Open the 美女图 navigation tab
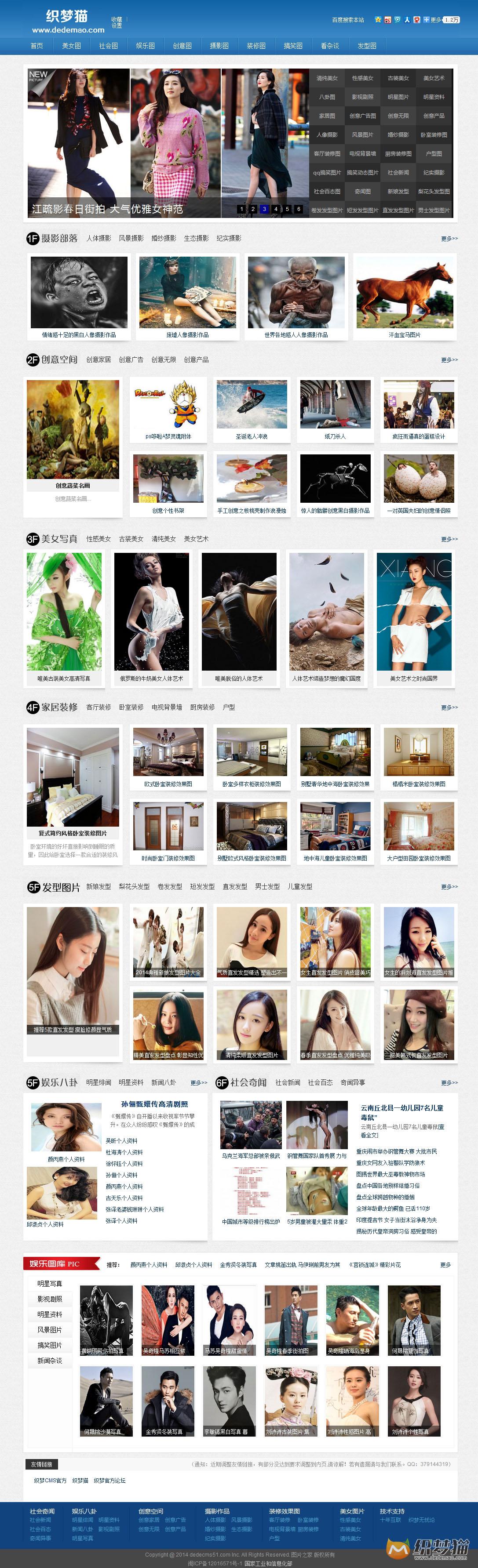 pos(71,46)
